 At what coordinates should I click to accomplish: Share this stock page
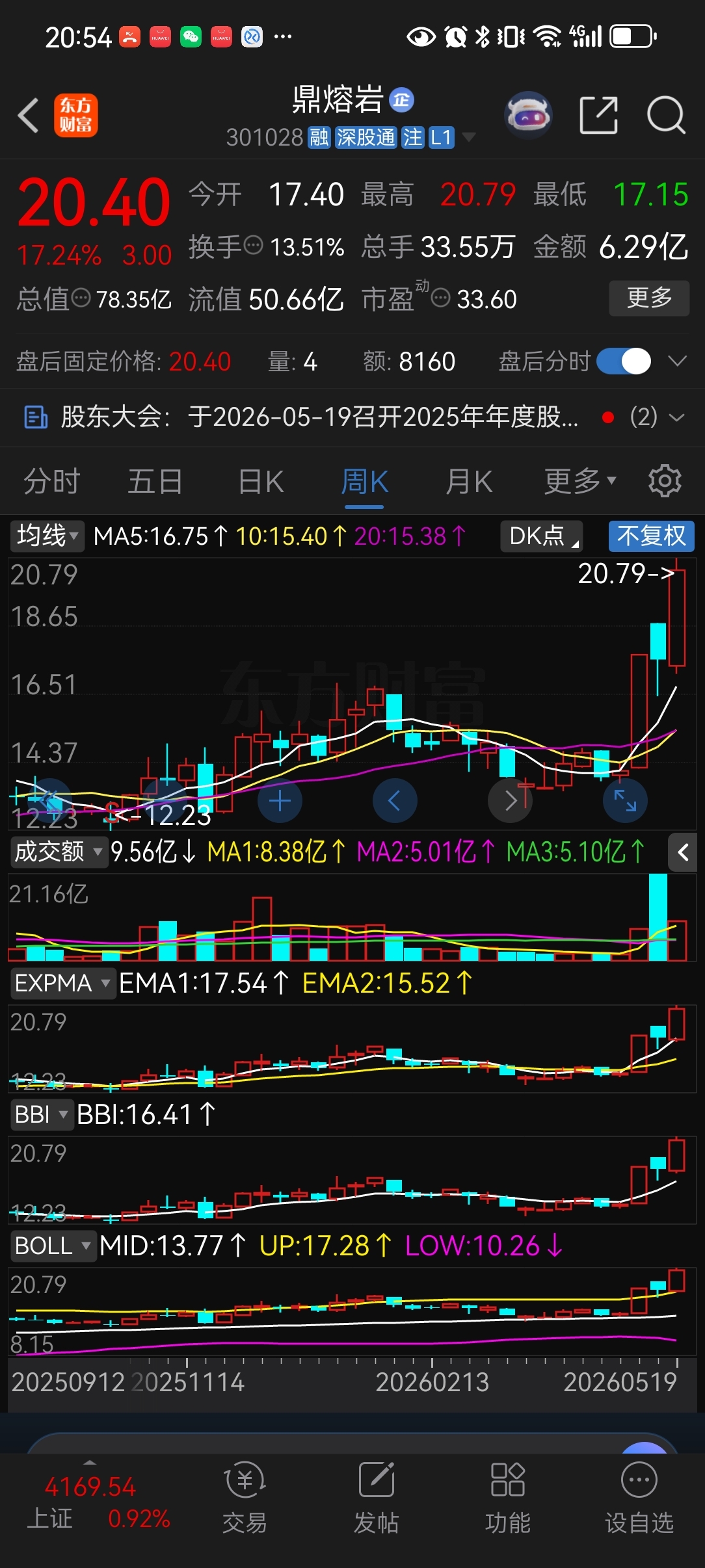[598, 116]
